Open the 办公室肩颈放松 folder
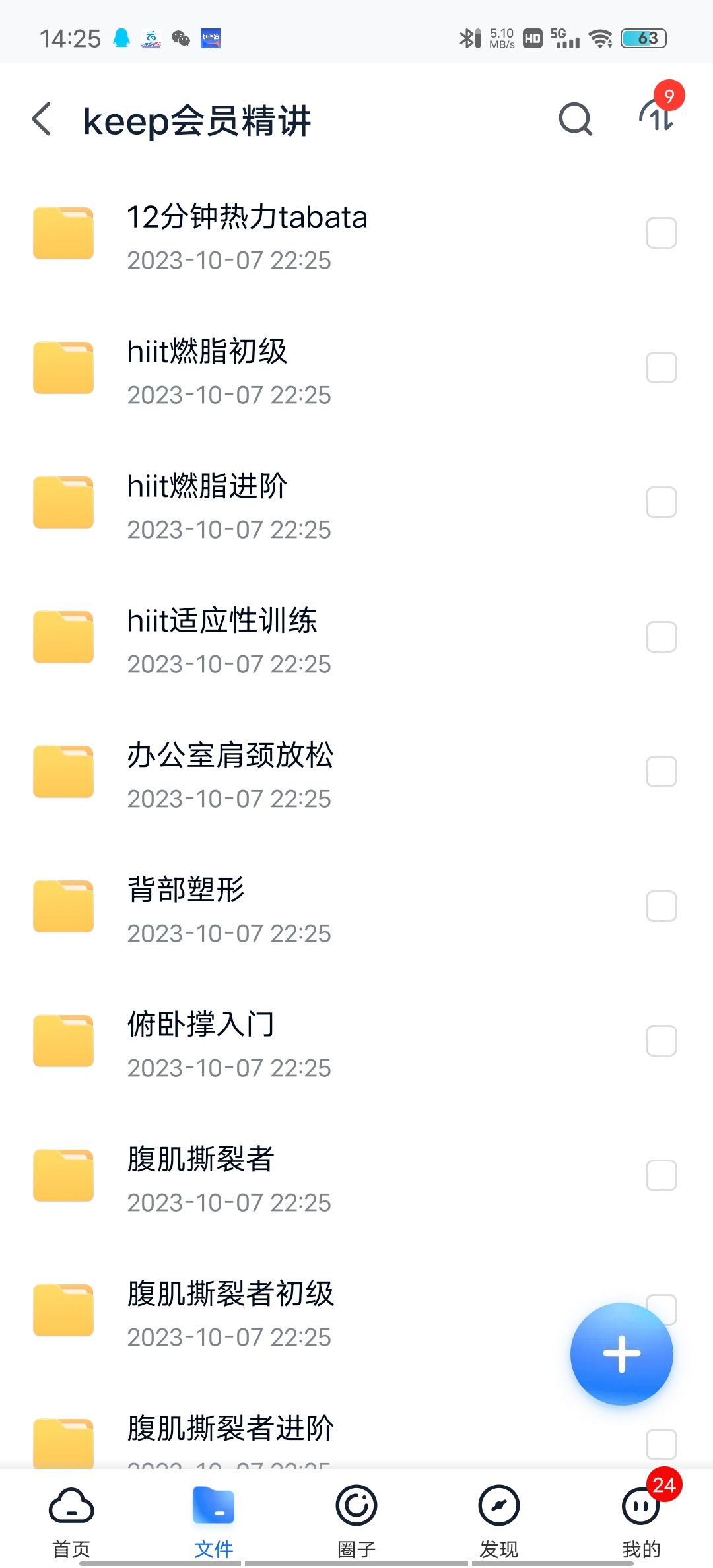This screenshot has width=713, height=1568. click(x=356, y=772)
